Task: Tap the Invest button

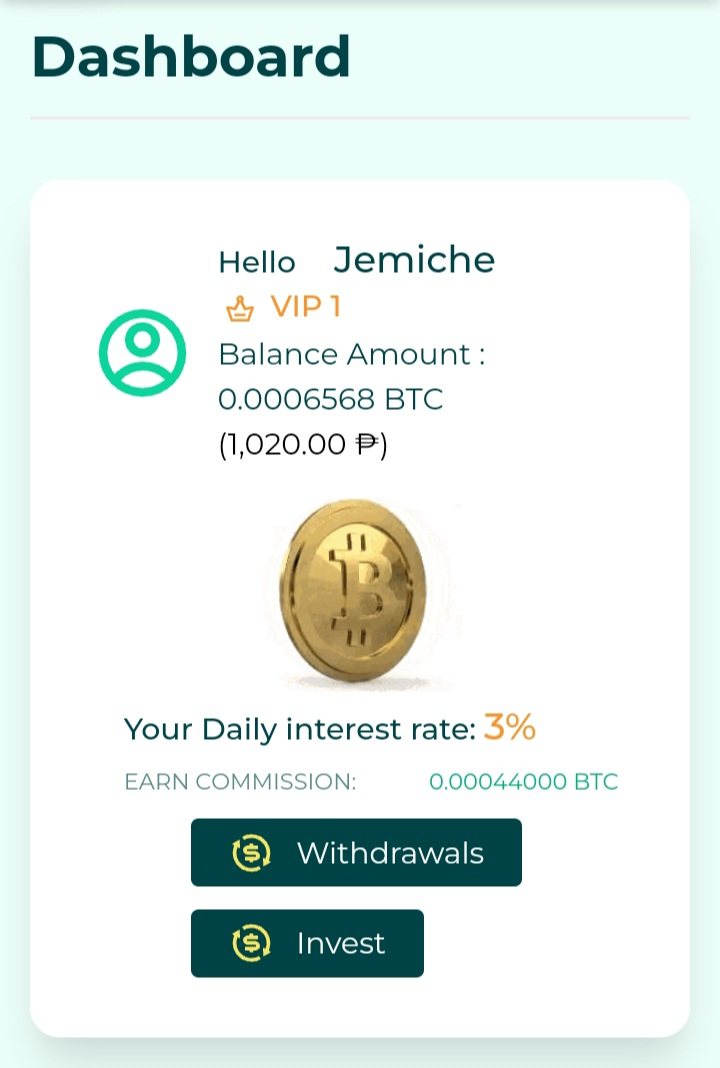Action: tap(307, 943)
